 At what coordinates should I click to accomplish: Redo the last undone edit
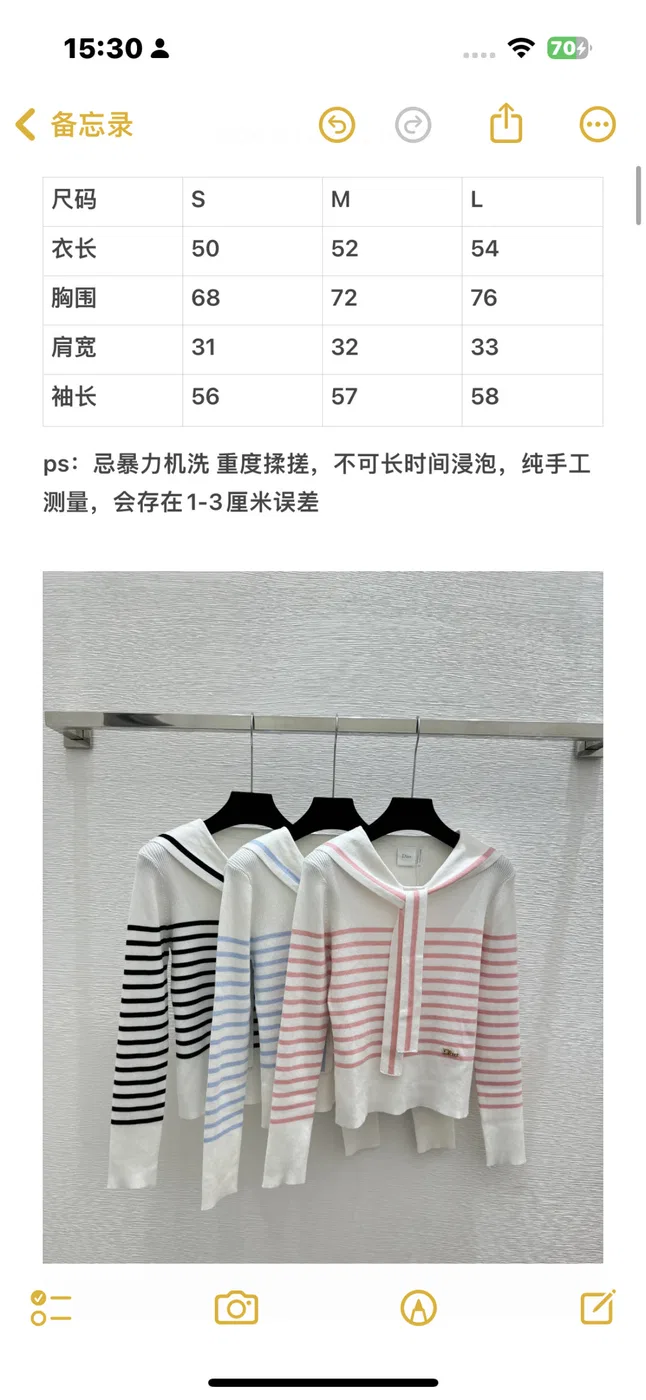pos(412,125)
